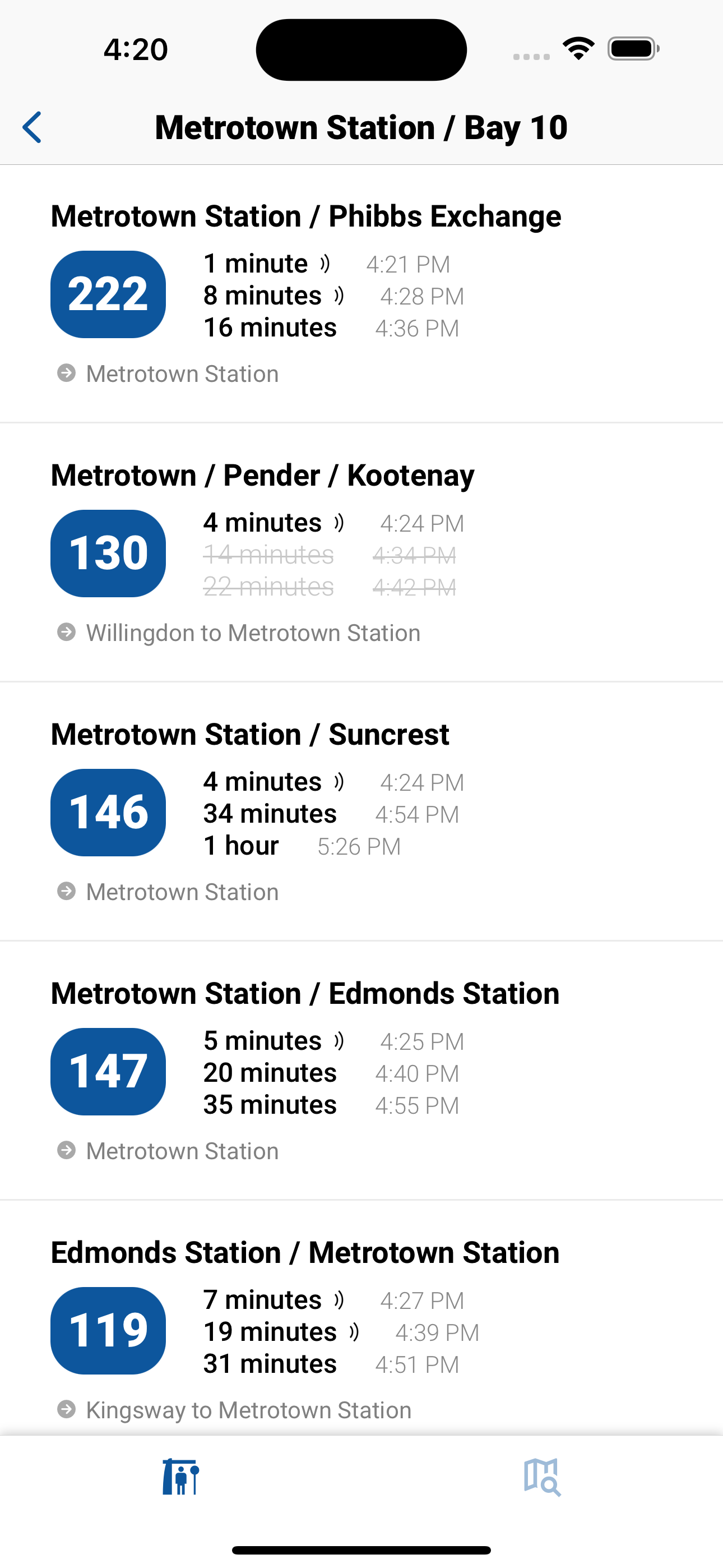Tap the route 147 badge
The height and width of the screenshot is (1568, 723).
point(108,1072)
